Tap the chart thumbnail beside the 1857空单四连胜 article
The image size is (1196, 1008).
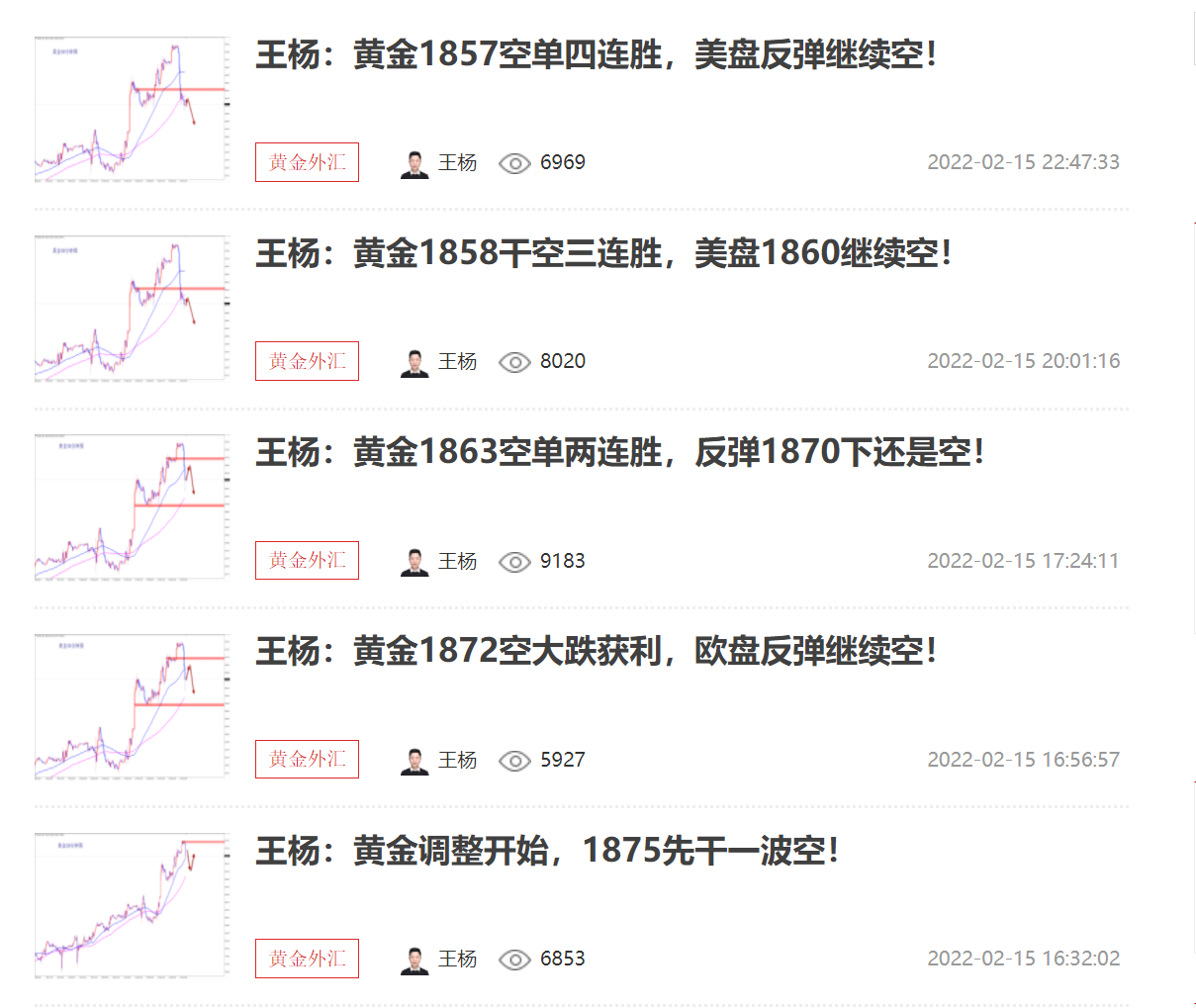(x=132, y=110)
